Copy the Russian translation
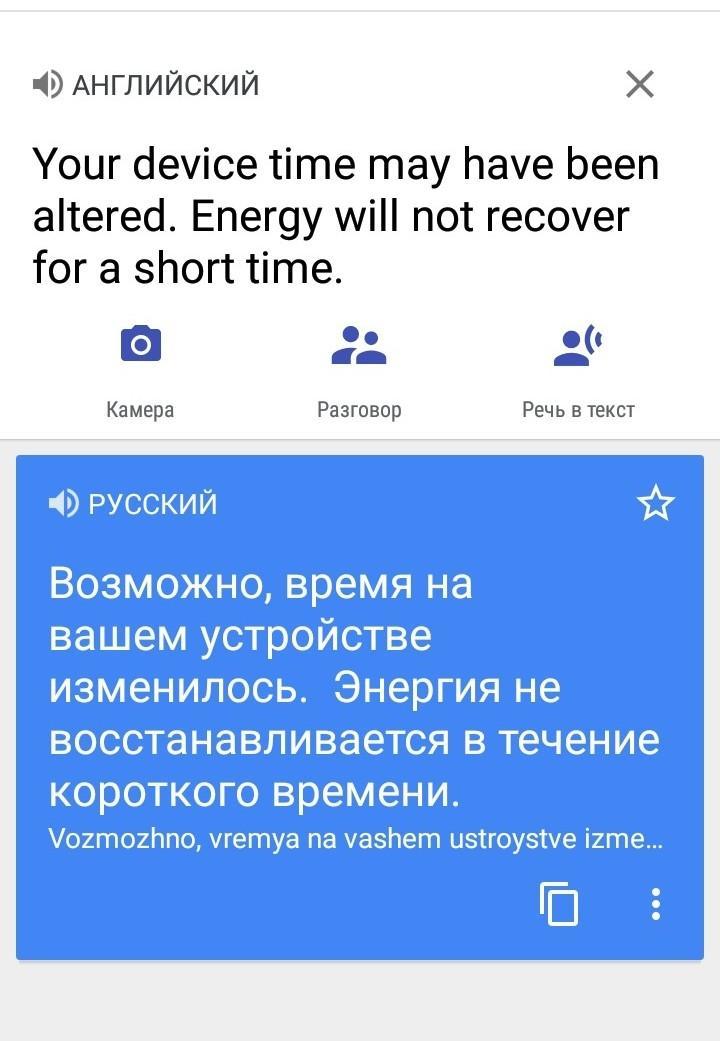 point(558,903)
